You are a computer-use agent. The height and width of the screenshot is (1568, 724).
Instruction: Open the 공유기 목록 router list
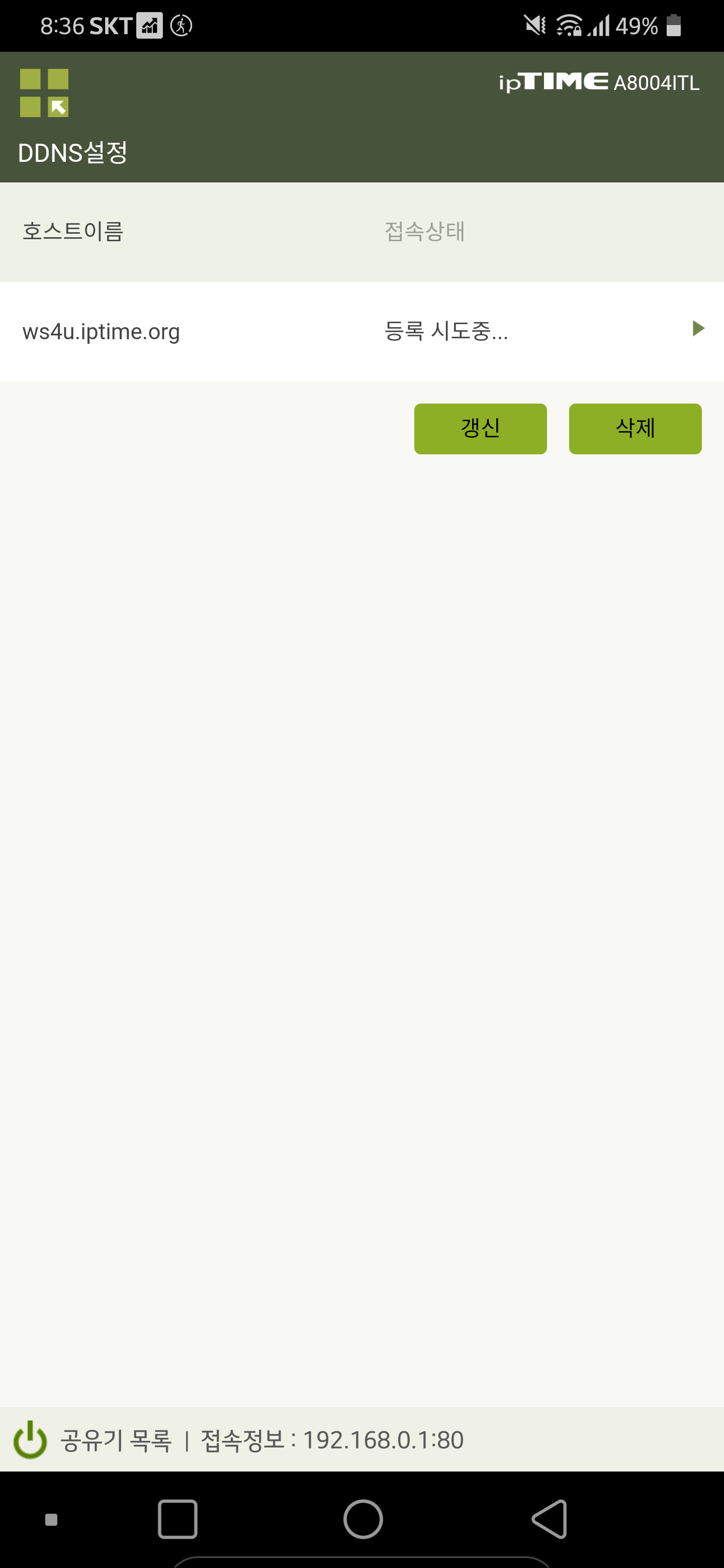[x=116, y=1440]
